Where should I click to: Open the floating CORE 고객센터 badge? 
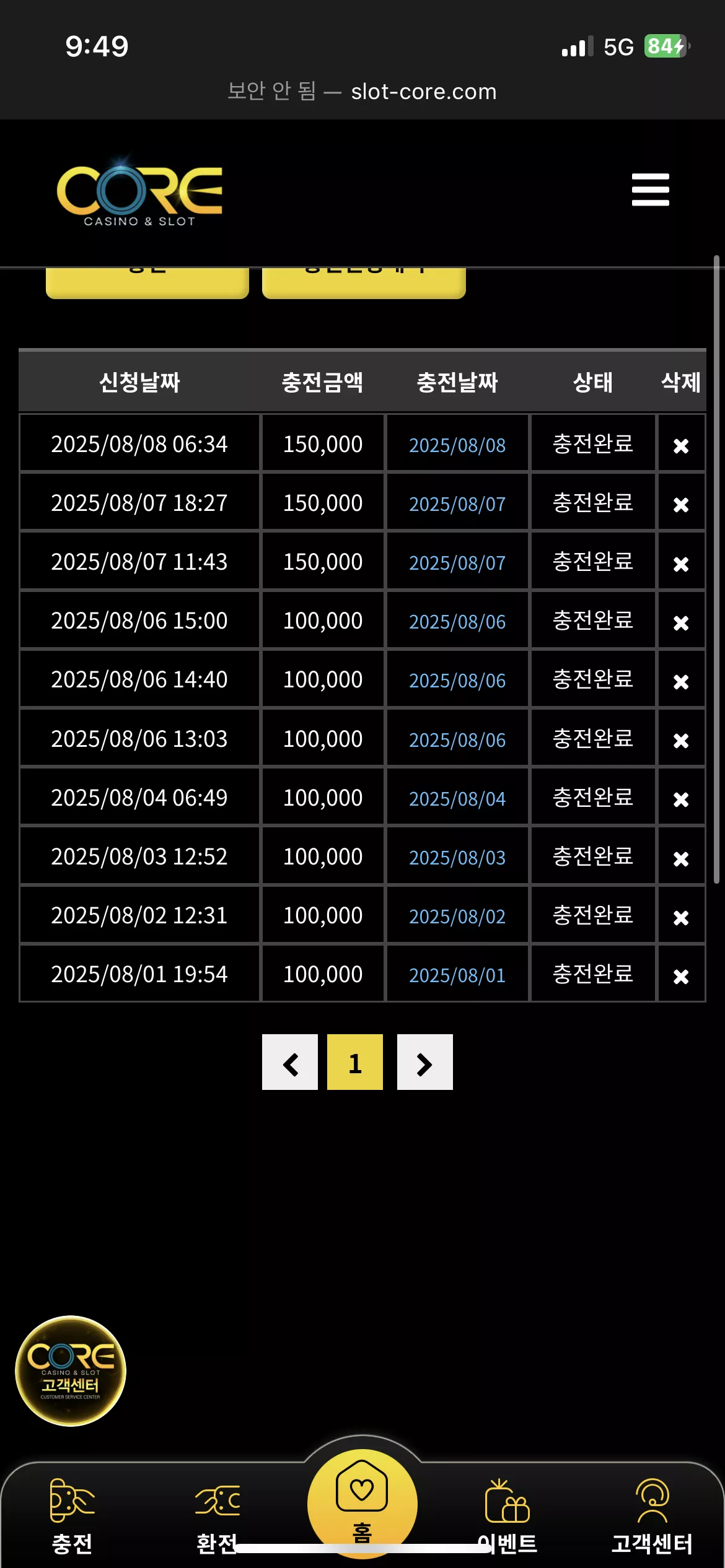[71, 1371]
